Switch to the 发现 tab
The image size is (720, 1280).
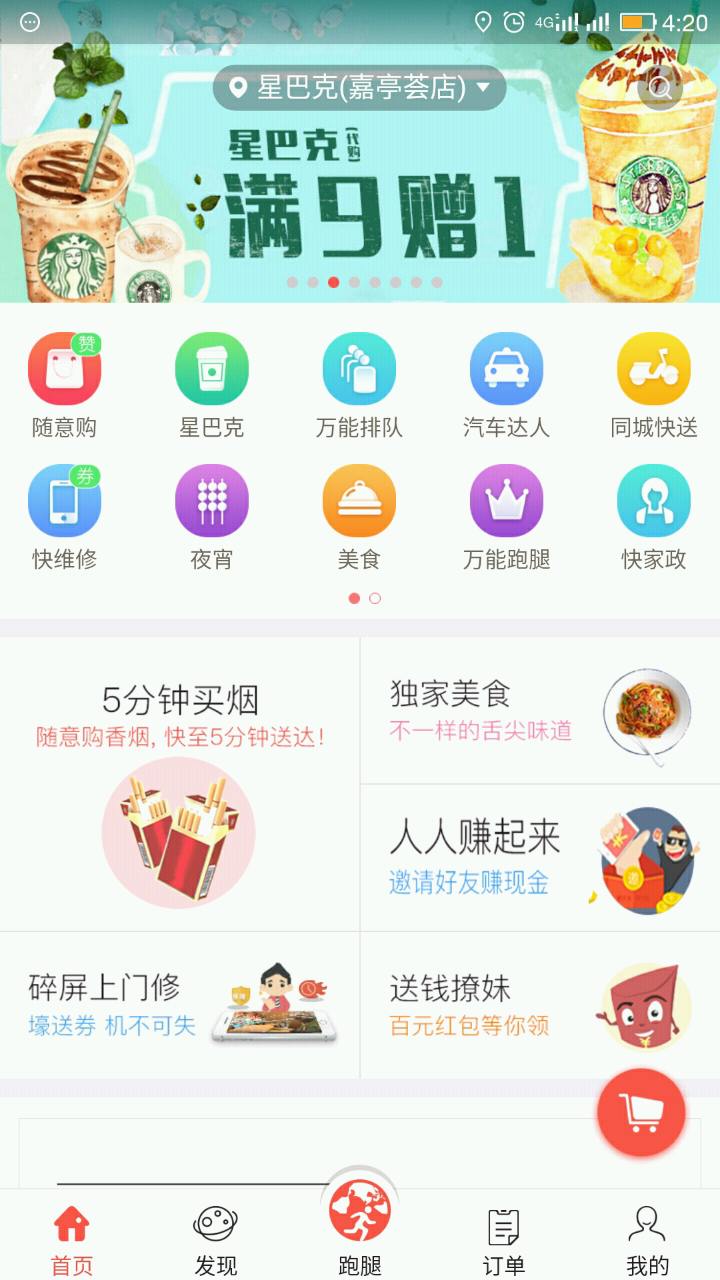click(x=215, y=1238)
